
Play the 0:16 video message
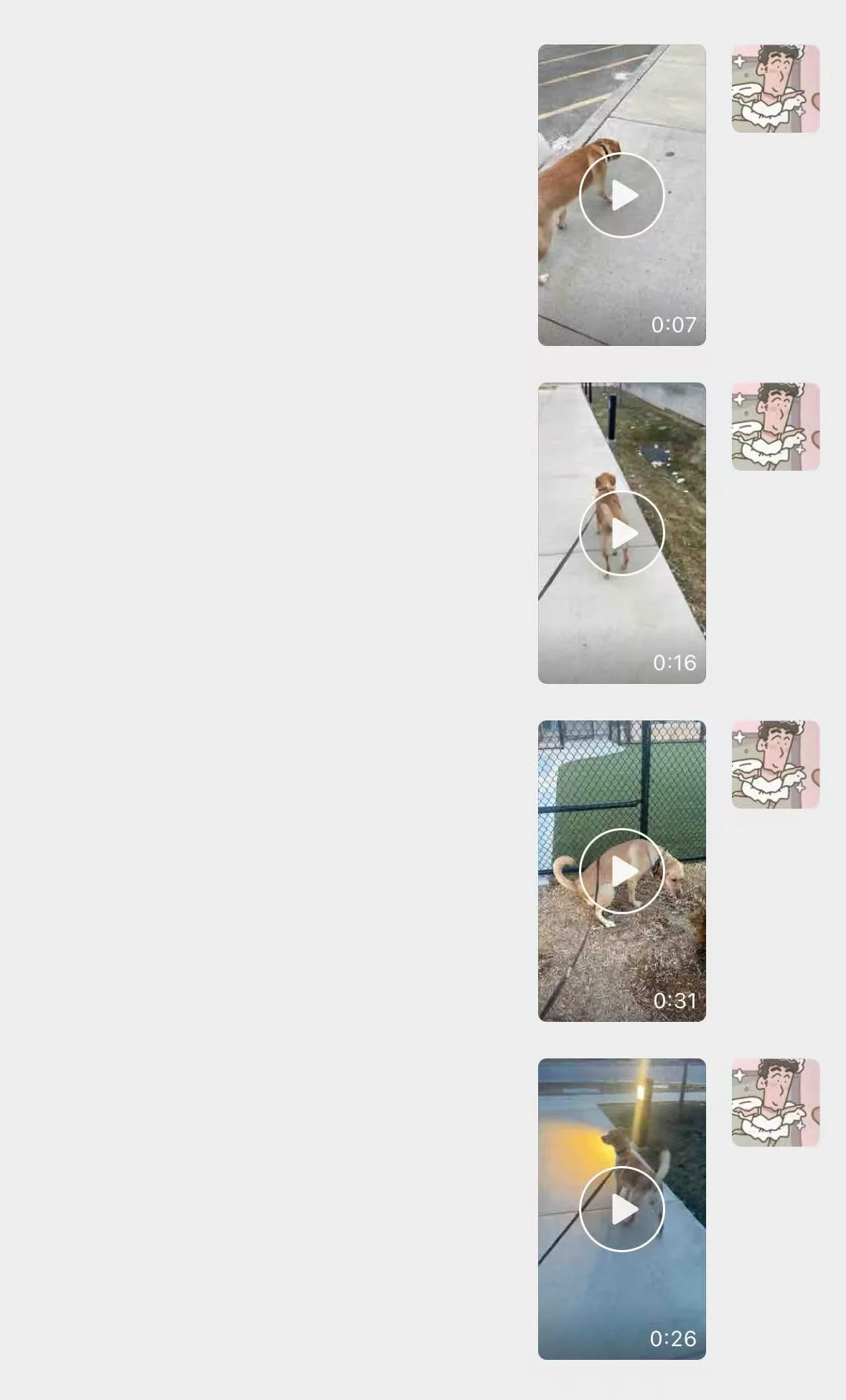(621, 533)
